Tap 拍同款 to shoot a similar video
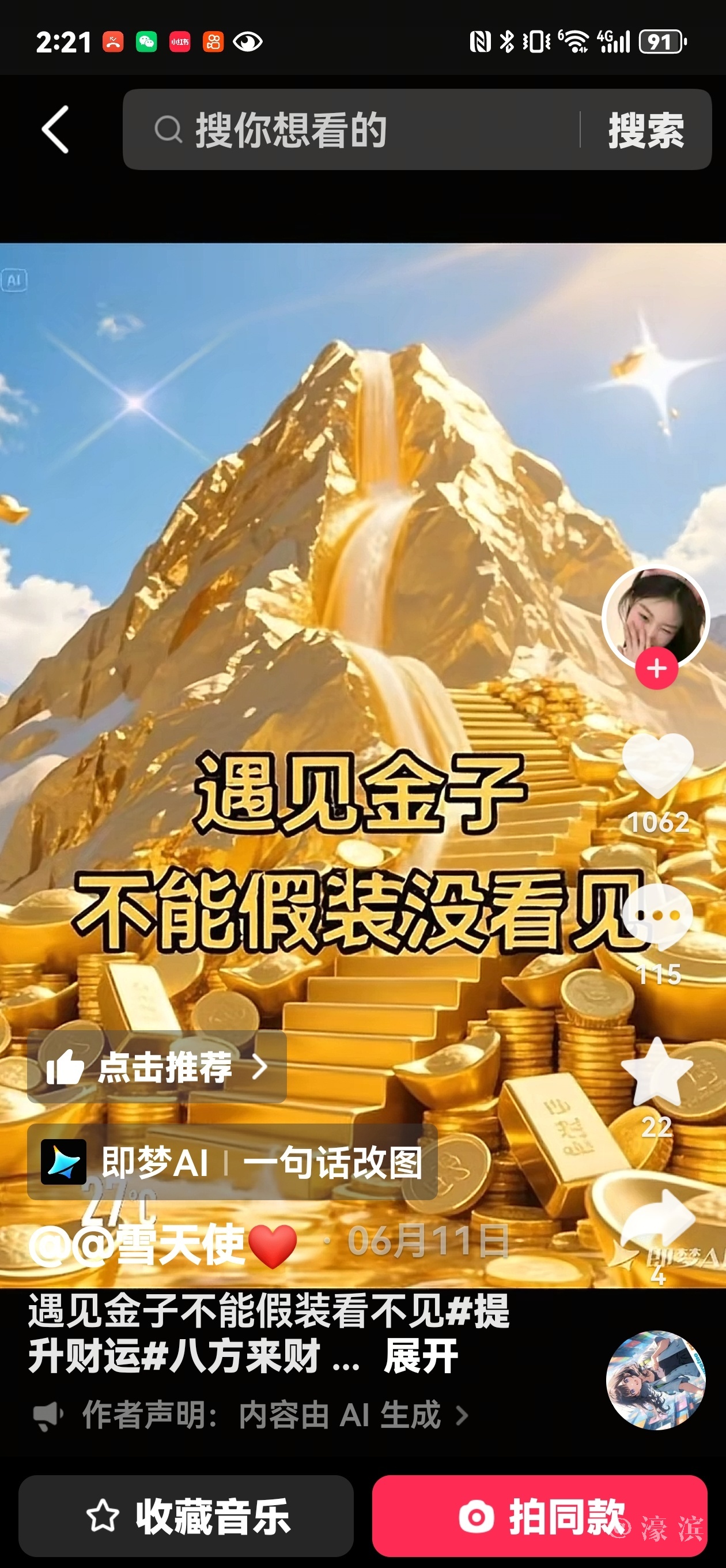Screen dimensions: 726x1568 coord(539,1516)
